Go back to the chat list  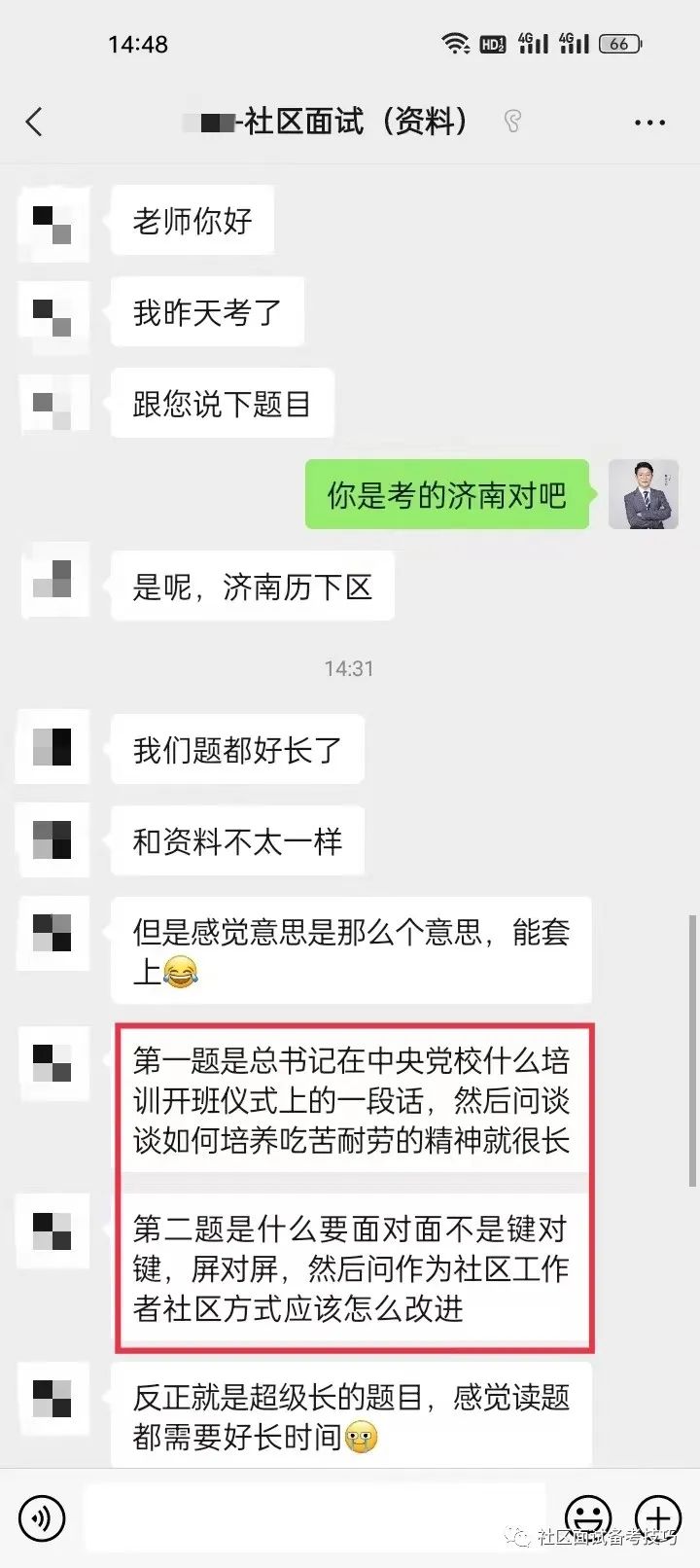point(34,122)
